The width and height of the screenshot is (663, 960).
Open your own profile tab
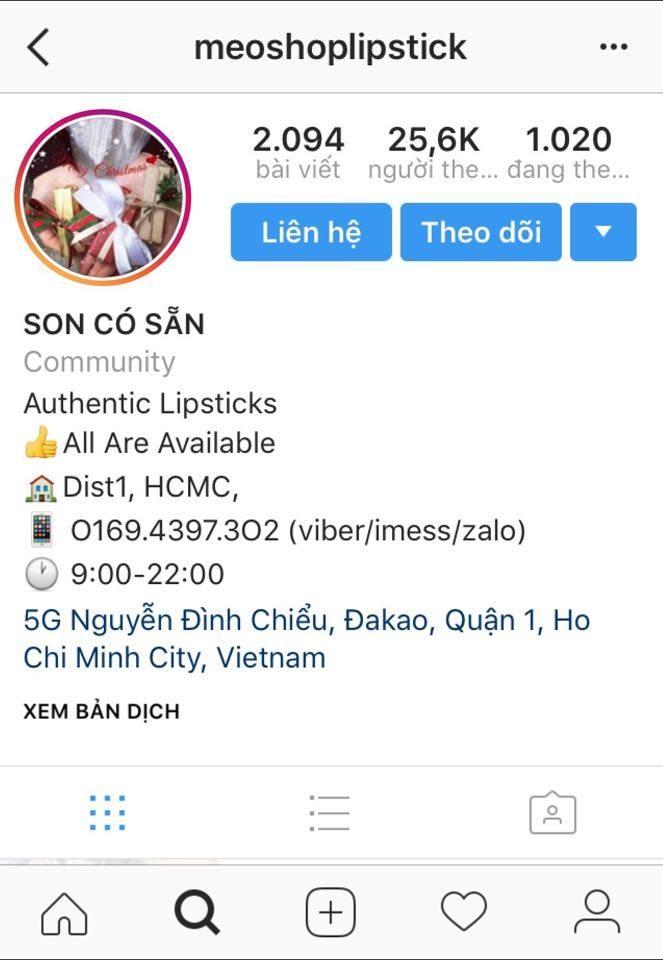point(597,912)
